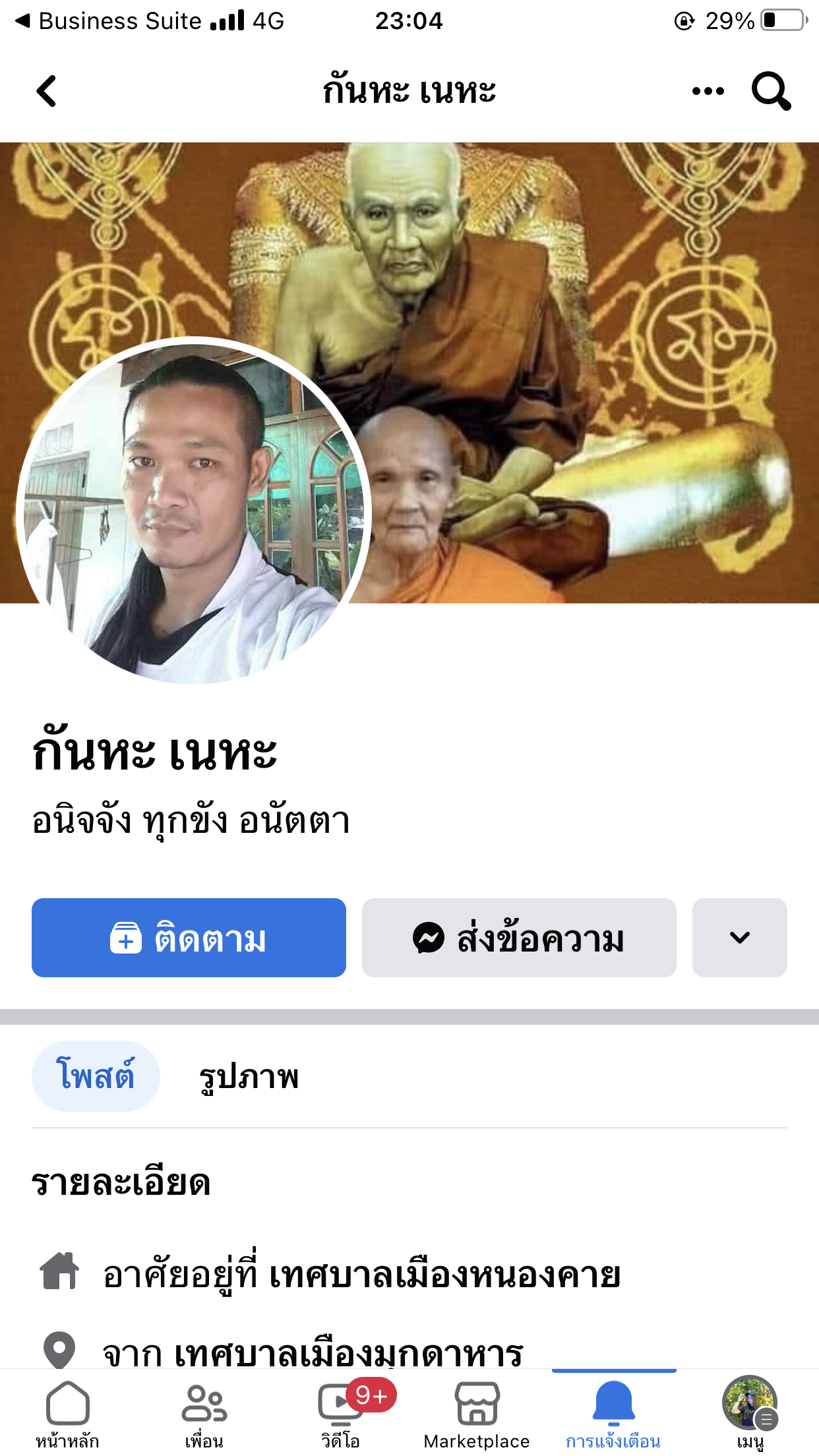Go to หน้าหลัก home tab
Screen dimensions: 819x1456
pyautogui.click(x=68, y=1412)
